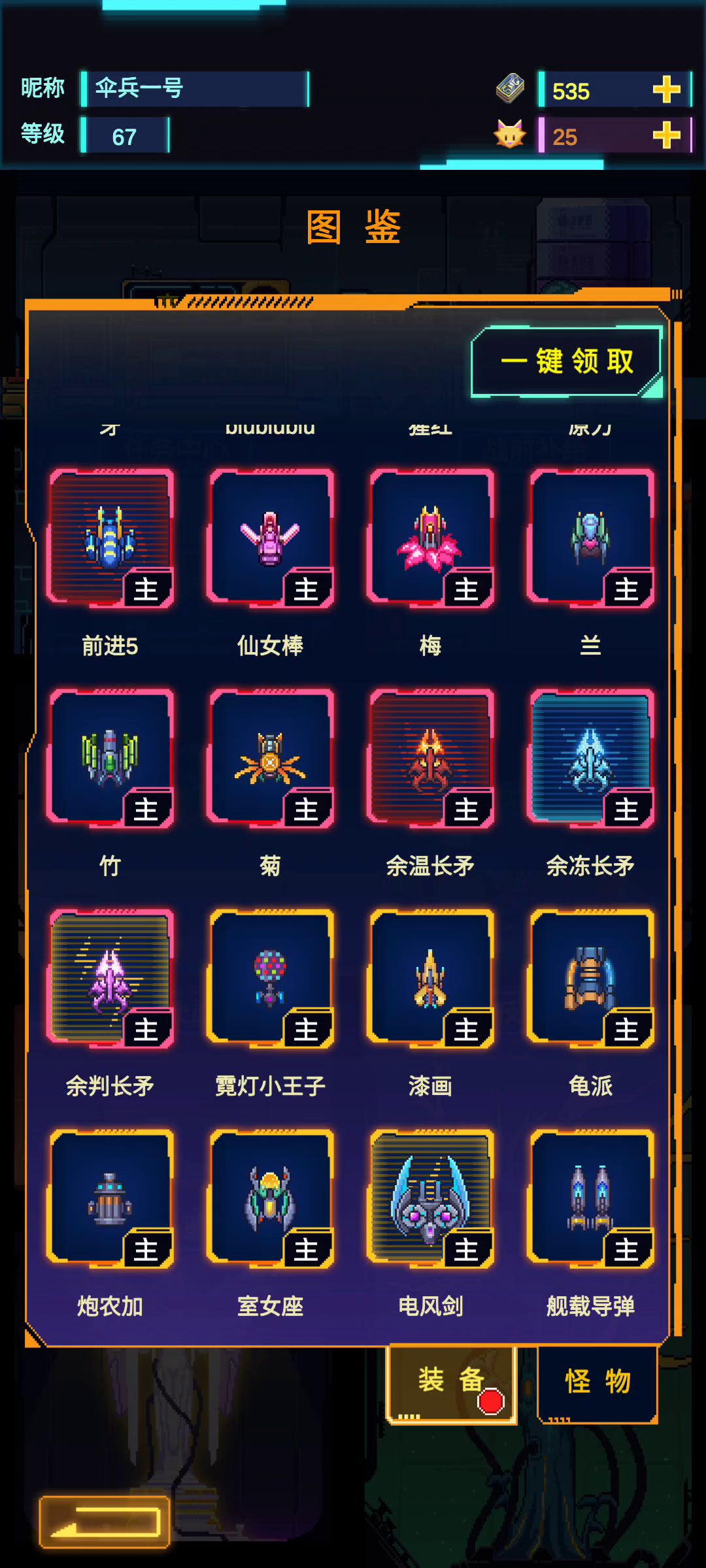
Task: Switch to the 怪物 tab
Action: [597, 1381]
